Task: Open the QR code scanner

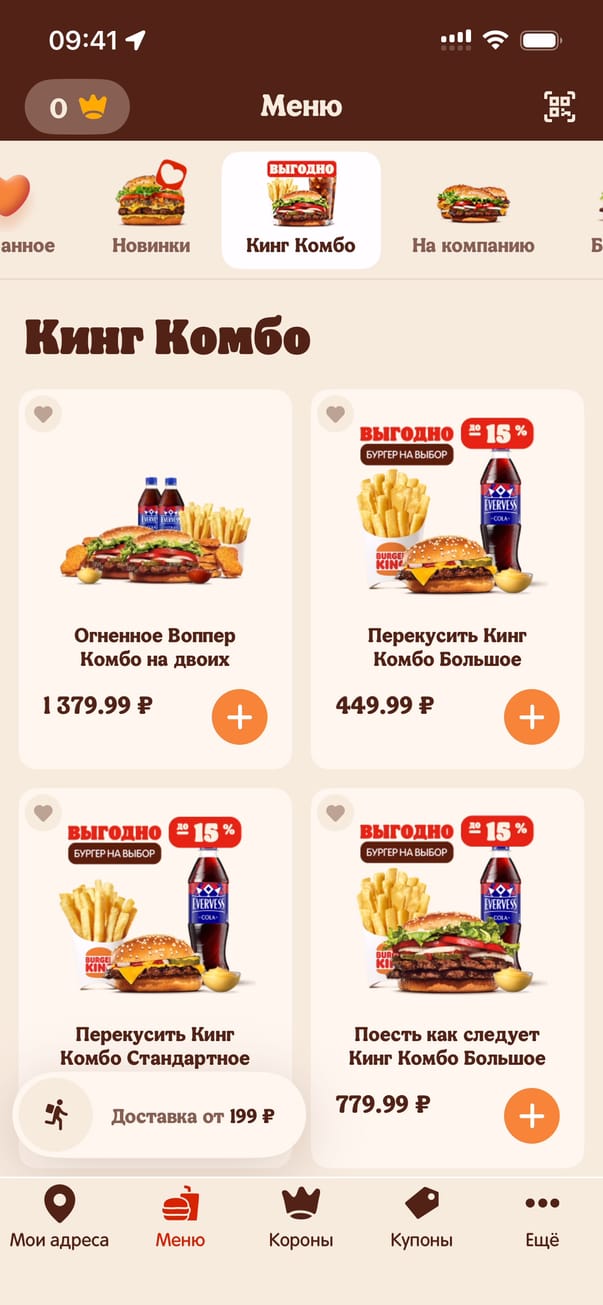Action: click(x=559, y=106)
